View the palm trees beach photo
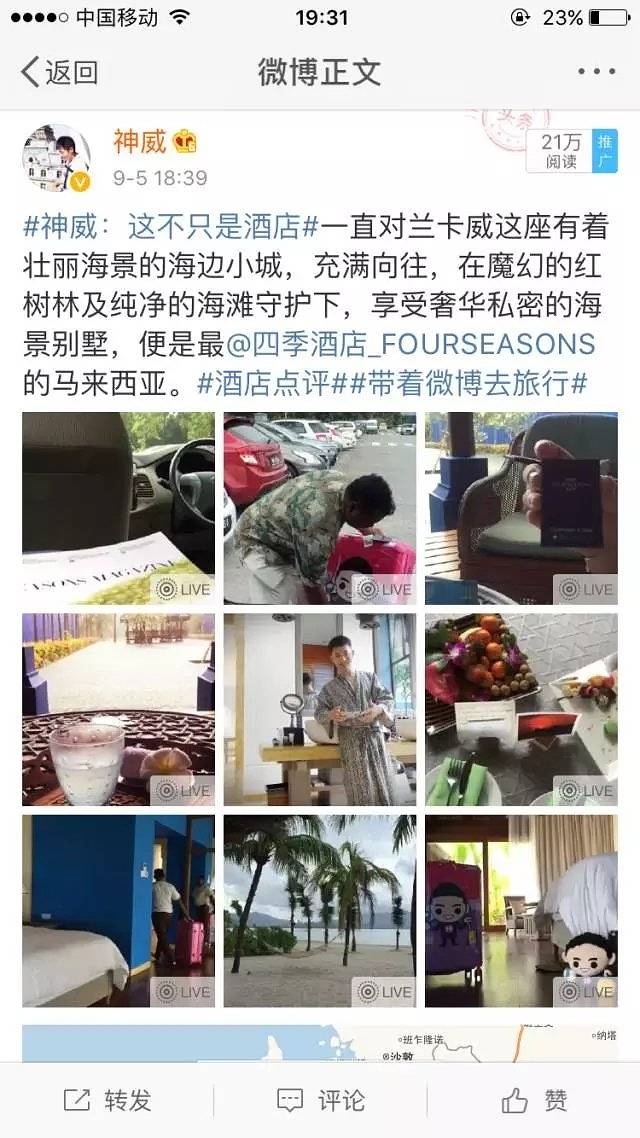This screenshot has width=640, height=1138. coord(319,911)
